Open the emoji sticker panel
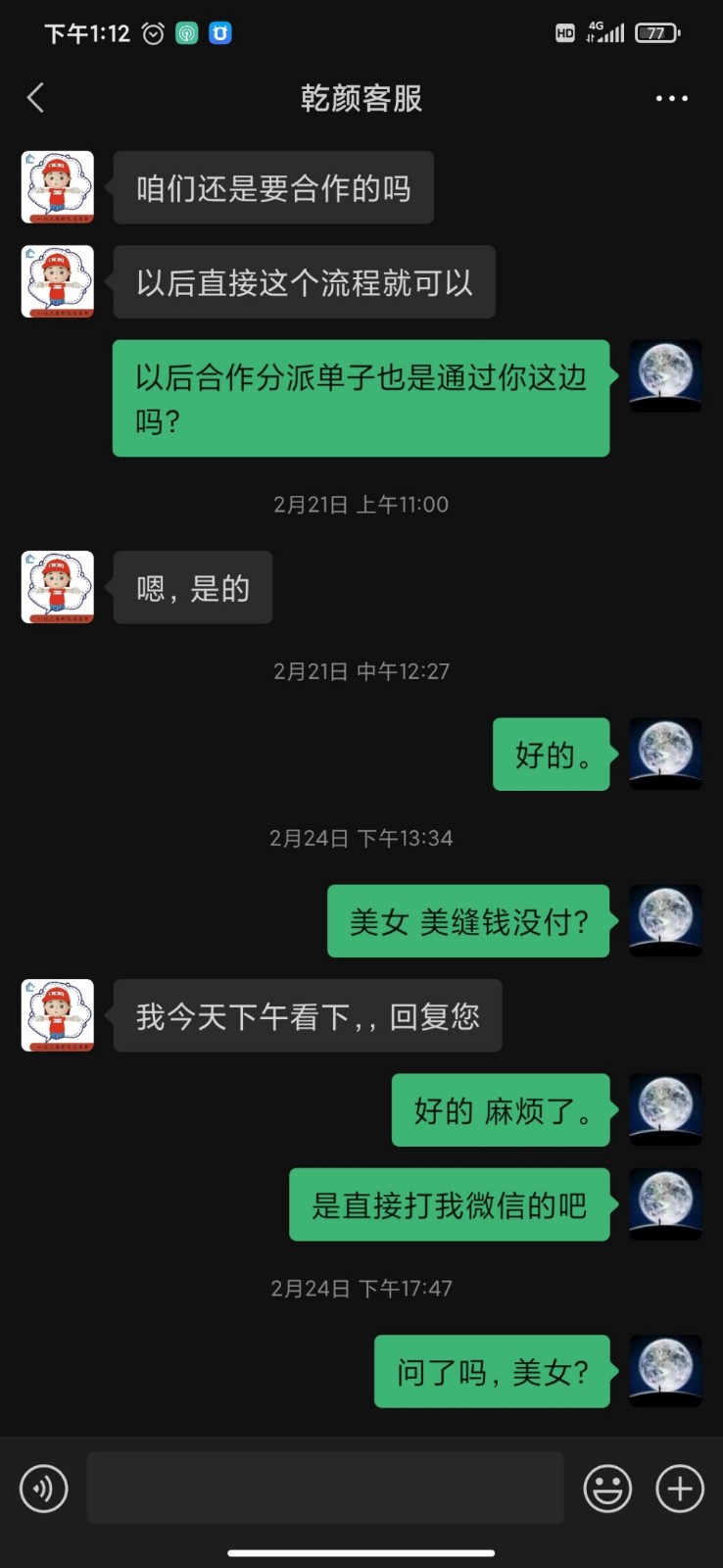Viewport: 723px width, 1568px height. [x=607, y=1489]
